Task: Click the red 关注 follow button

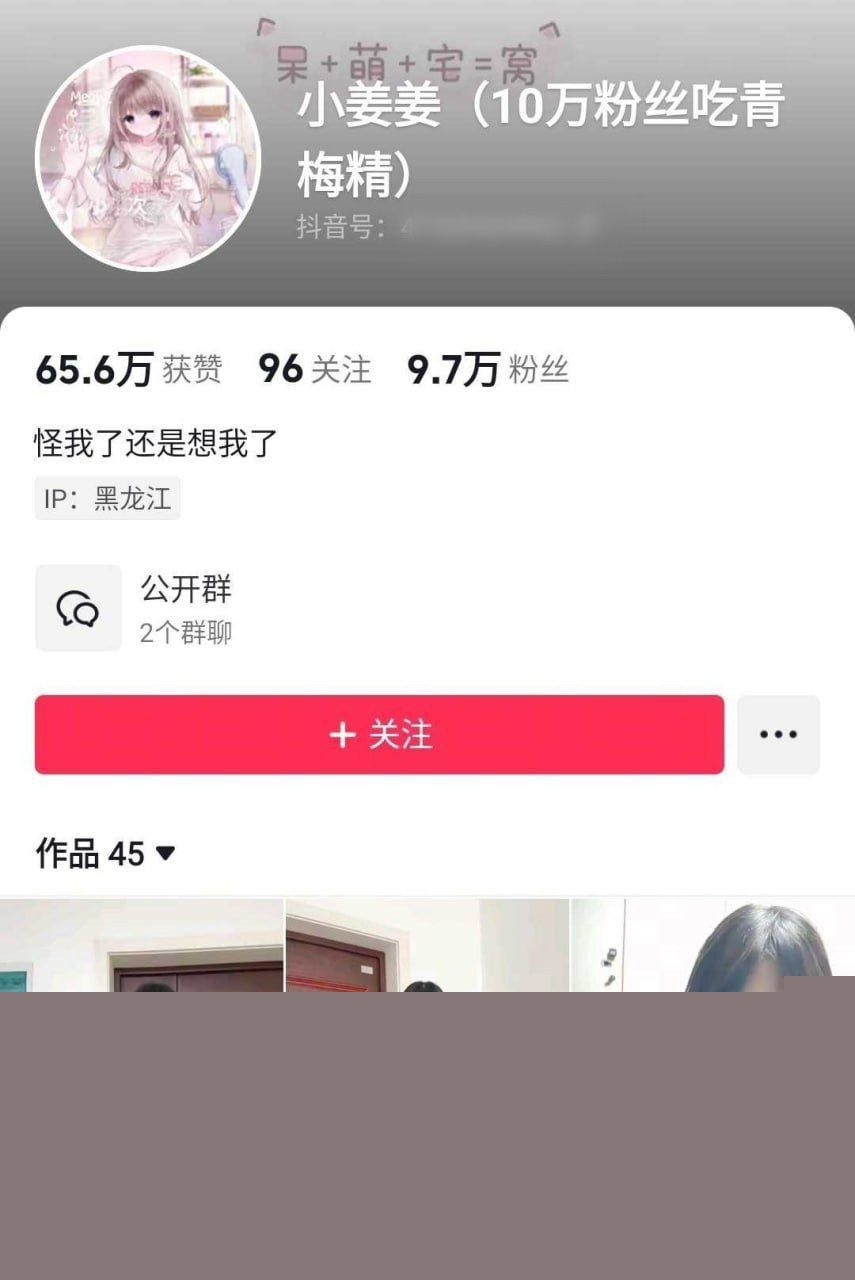Action: [x=380, y=735]
